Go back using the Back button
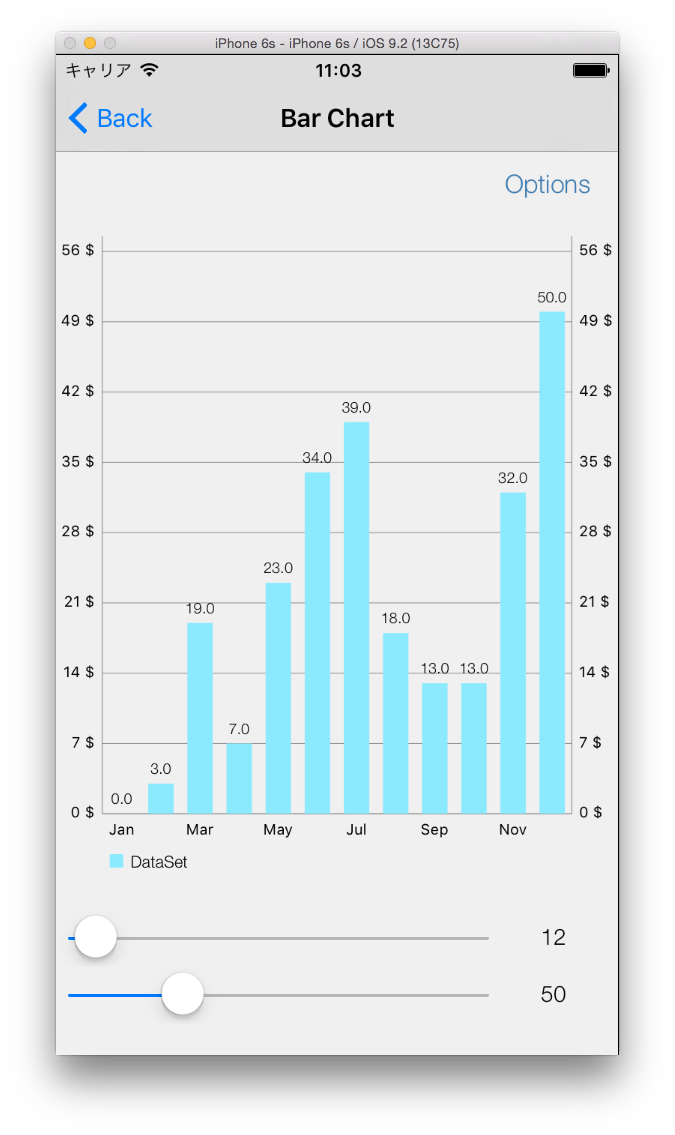The height and width of the screenshot is (1135, 675). (111, 118)
